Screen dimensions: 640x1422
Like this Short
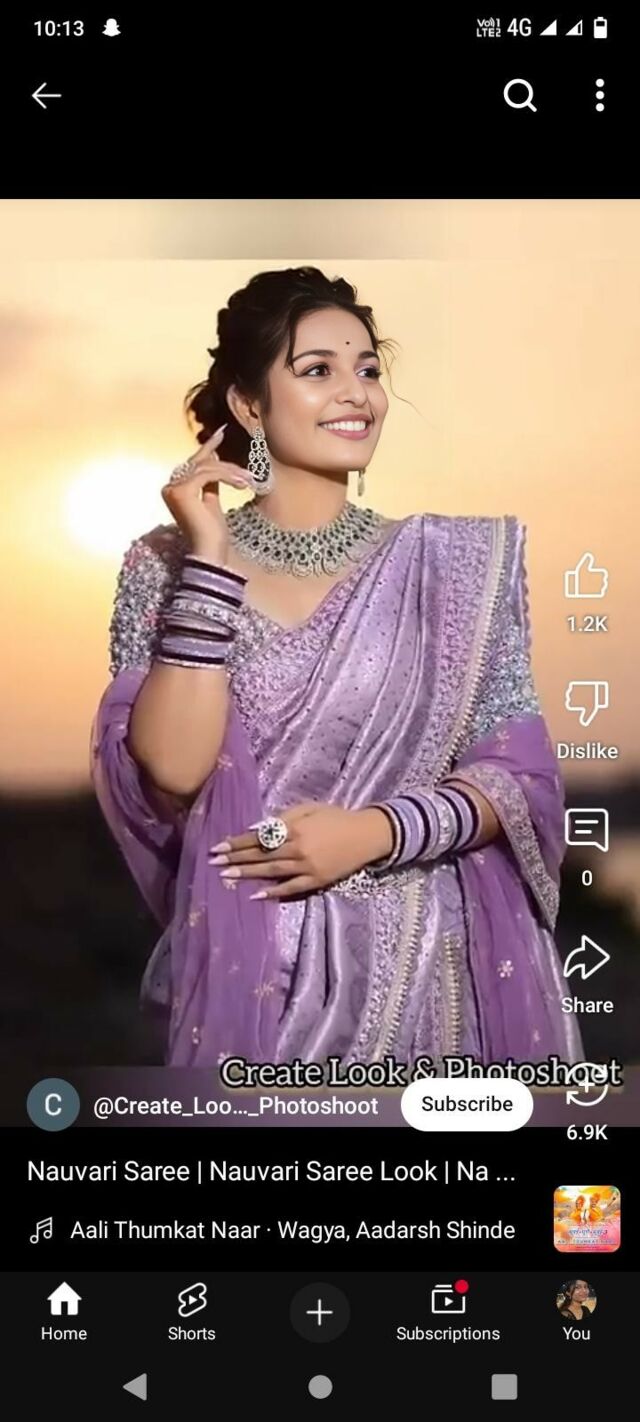[x=586, y=579]
